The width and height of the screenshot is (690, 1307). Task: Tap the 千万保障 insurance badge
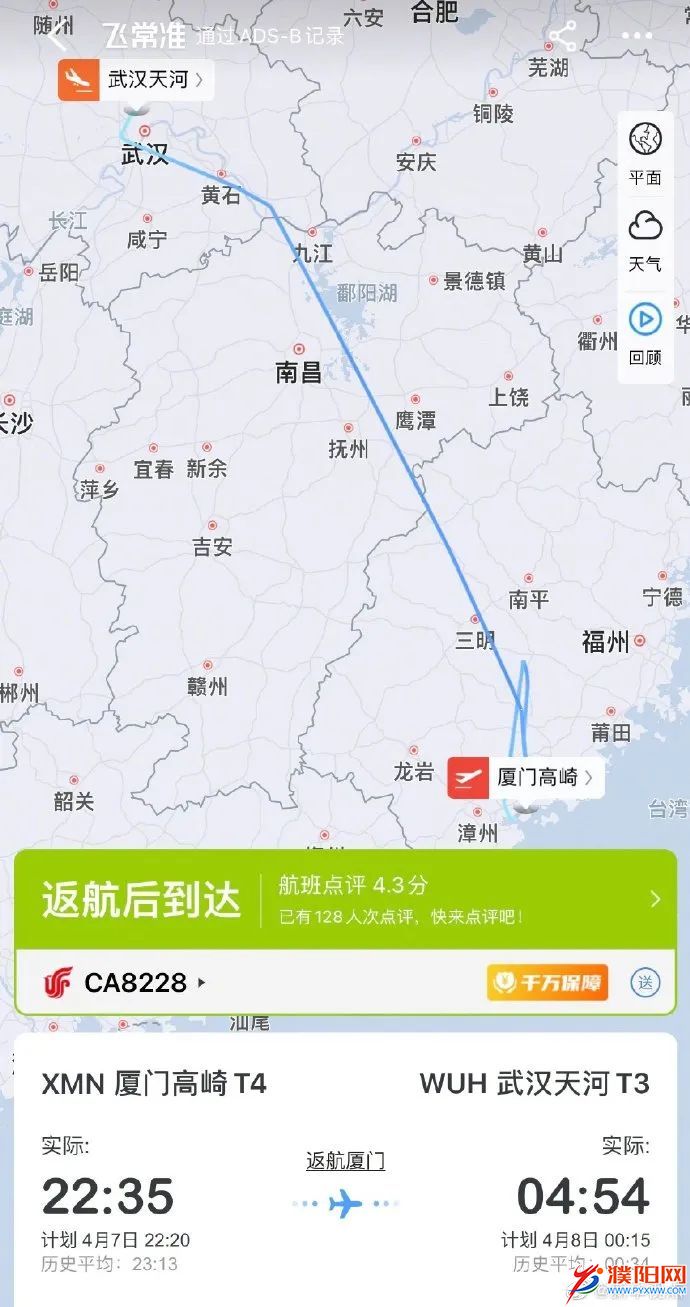[x=547, y=982]
